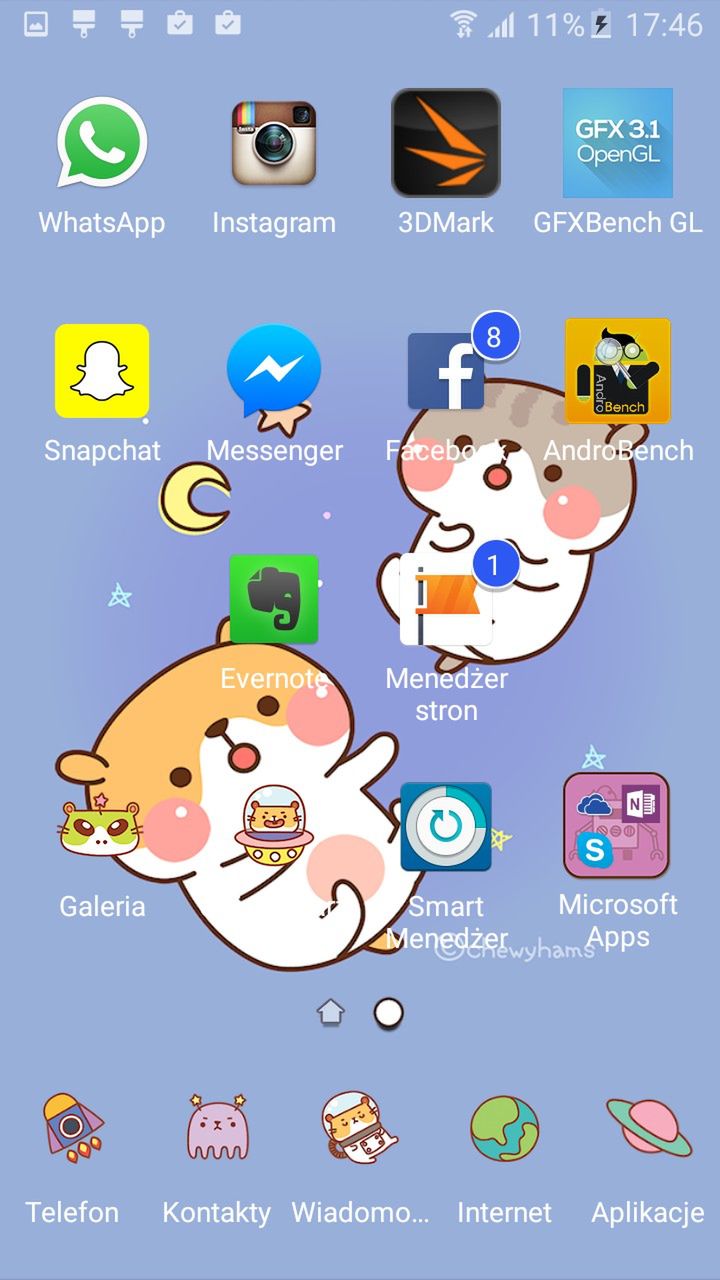720x1280 pixels.
Task: Launch the Instagram app
Action: coord(273,143)
